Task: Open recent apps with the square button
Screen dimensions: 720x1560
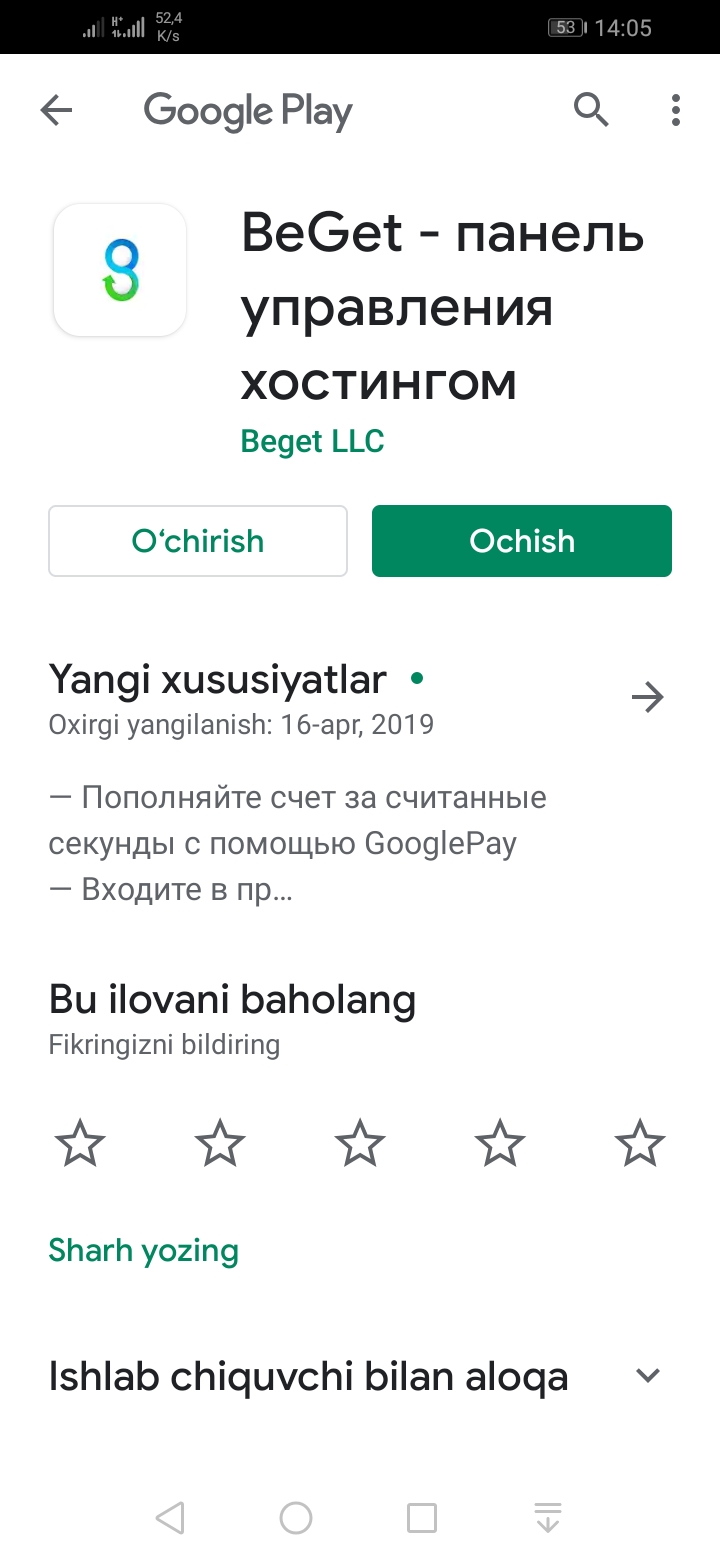Action: [x=422, y=1518]
